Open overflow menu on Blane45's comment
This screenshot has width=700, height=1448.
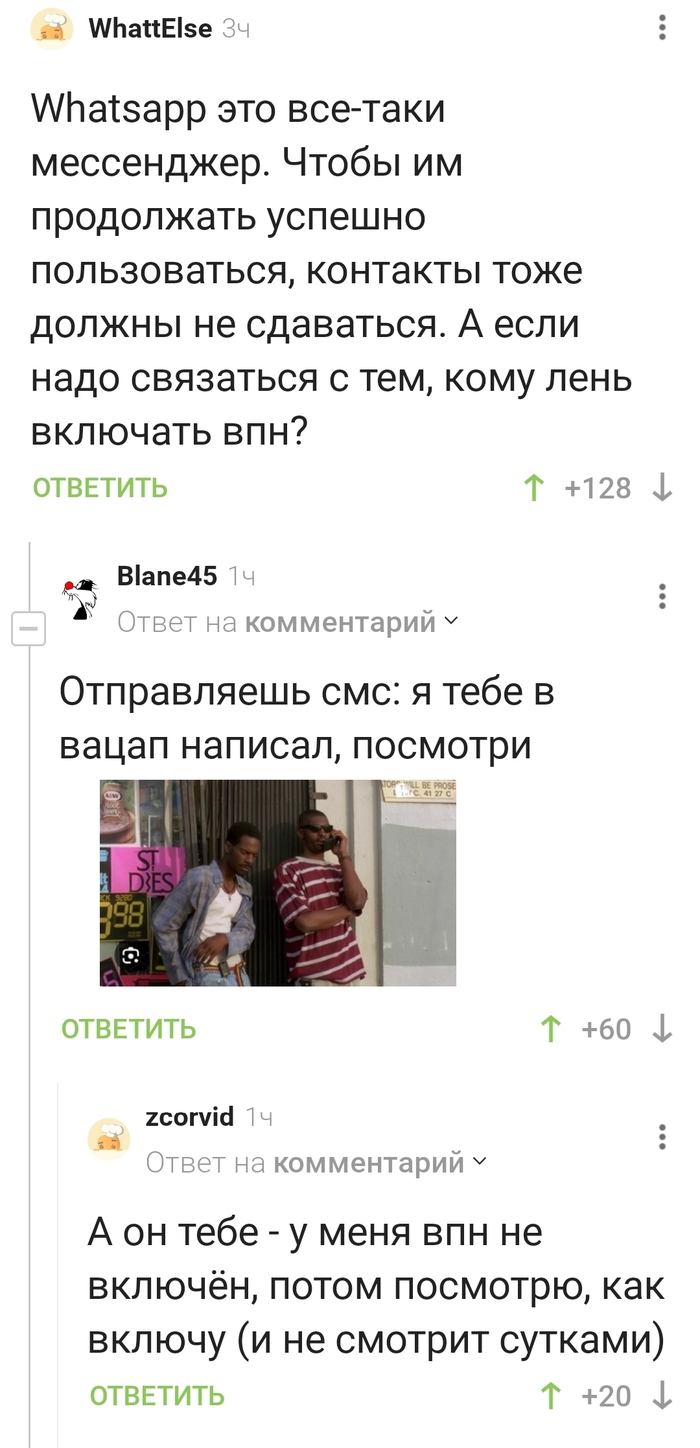point(662,596)
